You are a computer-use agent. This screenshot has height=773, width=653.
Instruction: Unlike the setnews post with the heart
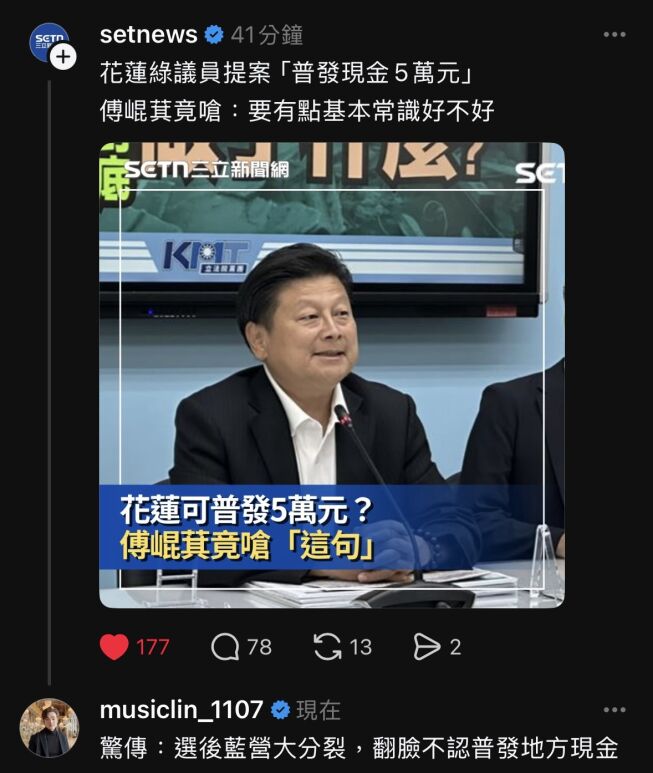click(x=115, y=647)
